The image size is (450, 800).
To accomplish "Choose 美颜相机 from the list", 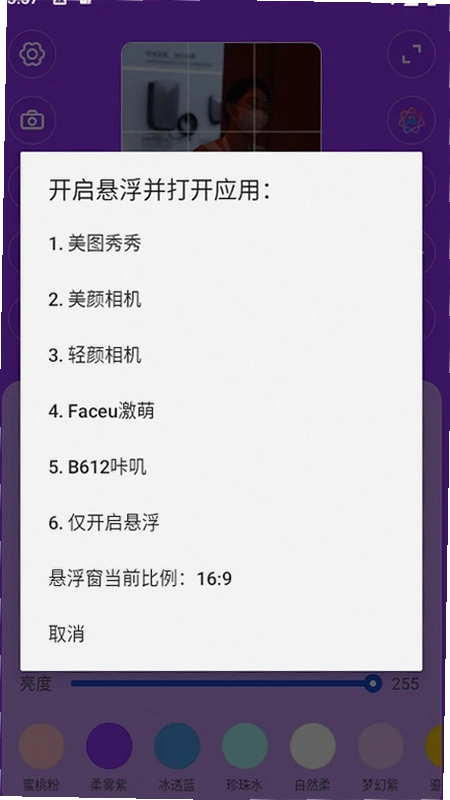I will pos(221,300).
